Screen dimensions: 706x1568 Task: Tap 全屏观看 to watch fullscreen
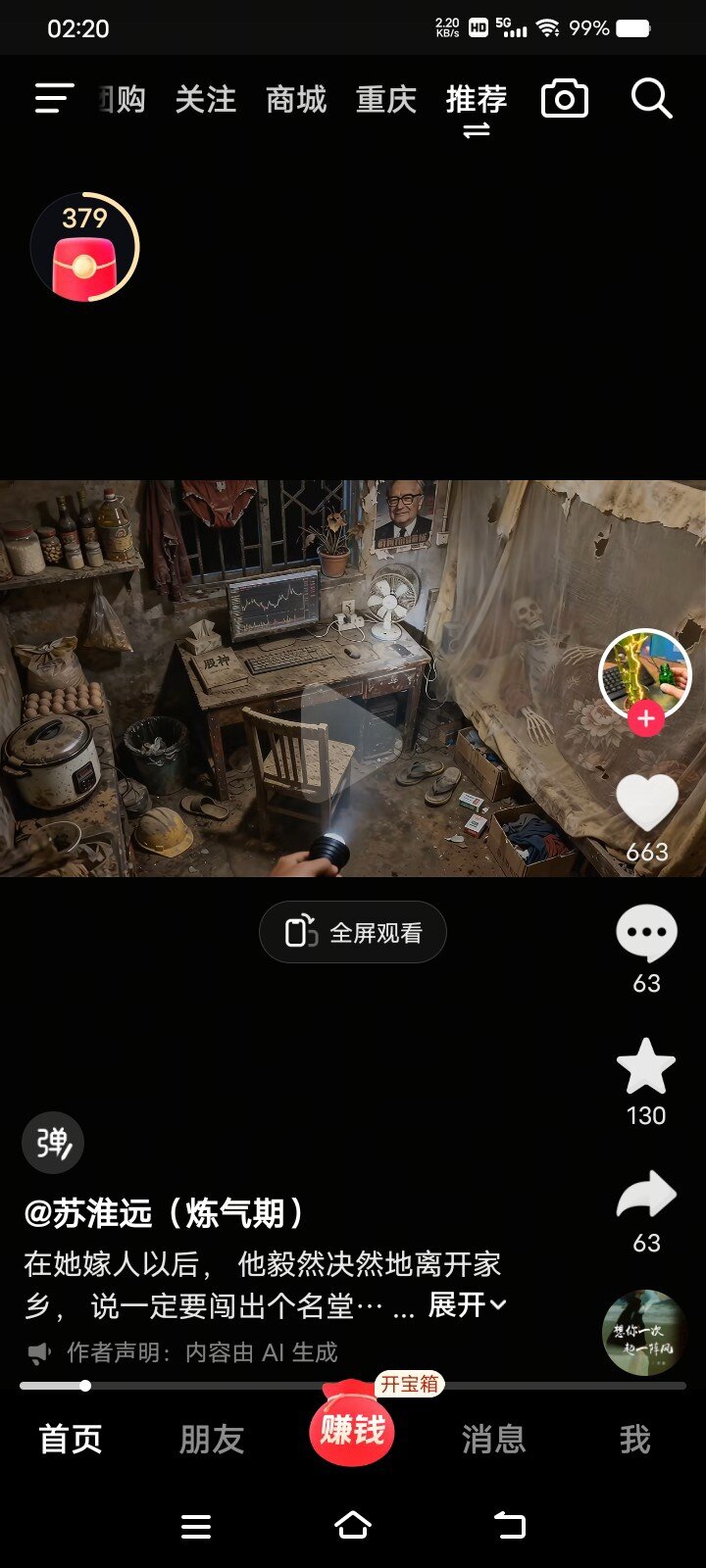(x=353, y=932)
